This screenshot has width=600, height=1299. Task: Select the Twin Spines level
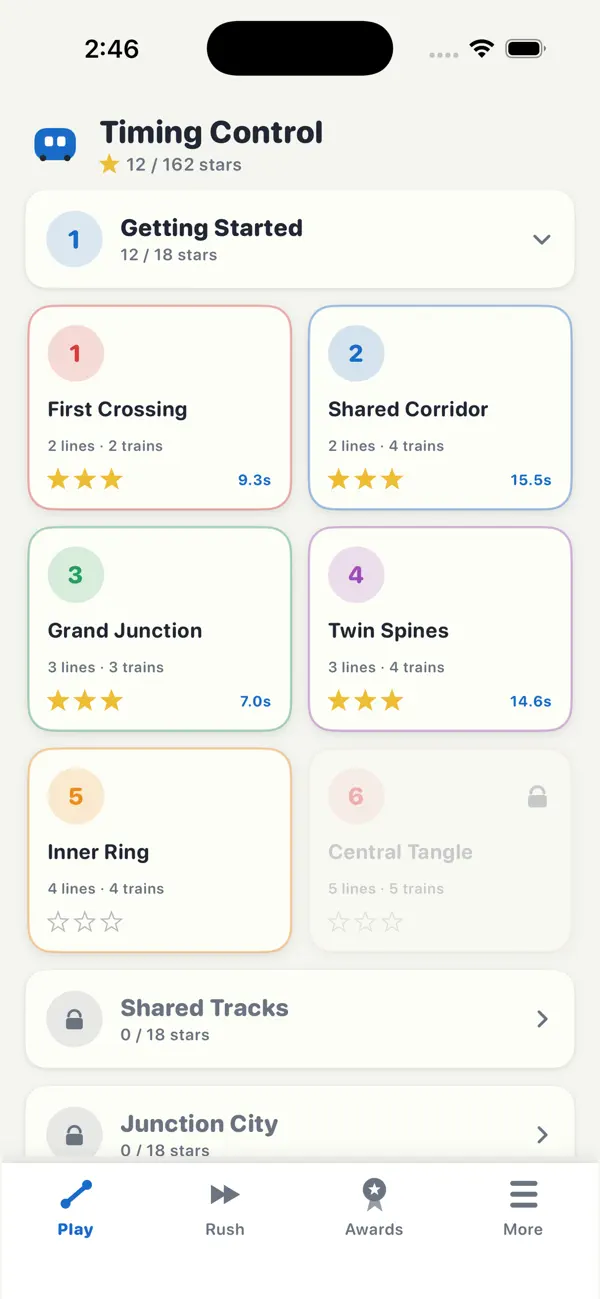(x=440, y=629)
